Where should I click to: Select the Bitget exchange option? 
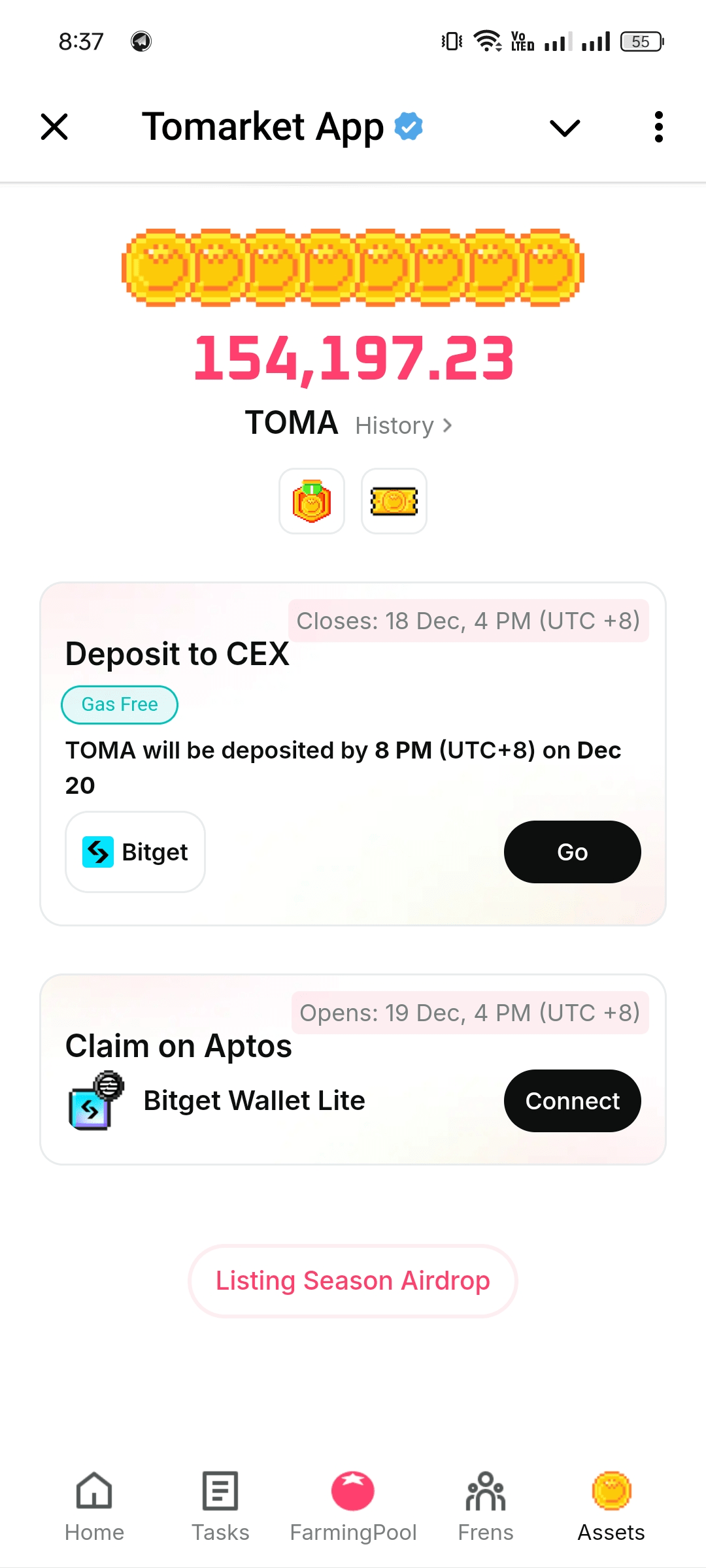pos(135,852)
